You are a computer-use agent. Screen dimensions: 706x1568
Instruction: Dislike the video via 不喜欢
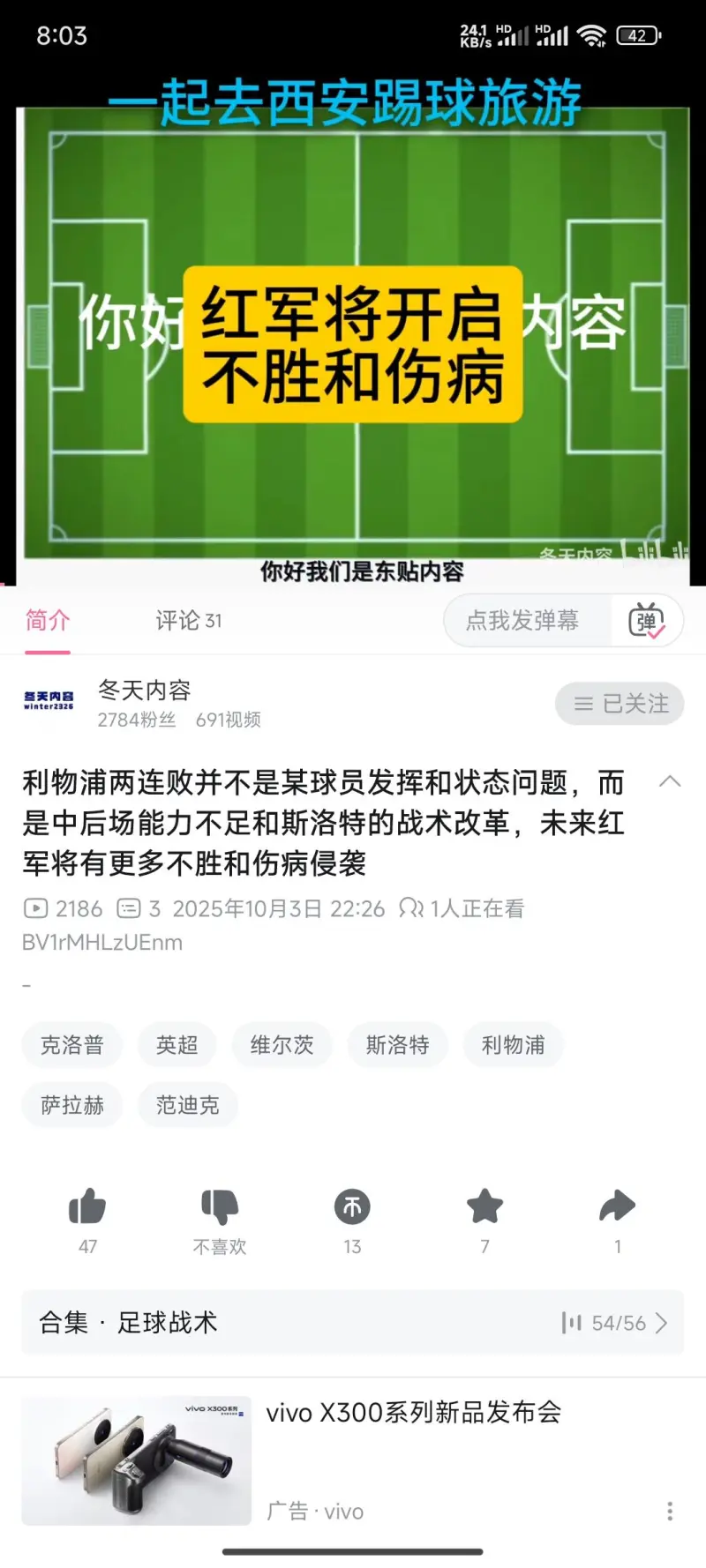pyautogui.click(x=220, y=1207)
